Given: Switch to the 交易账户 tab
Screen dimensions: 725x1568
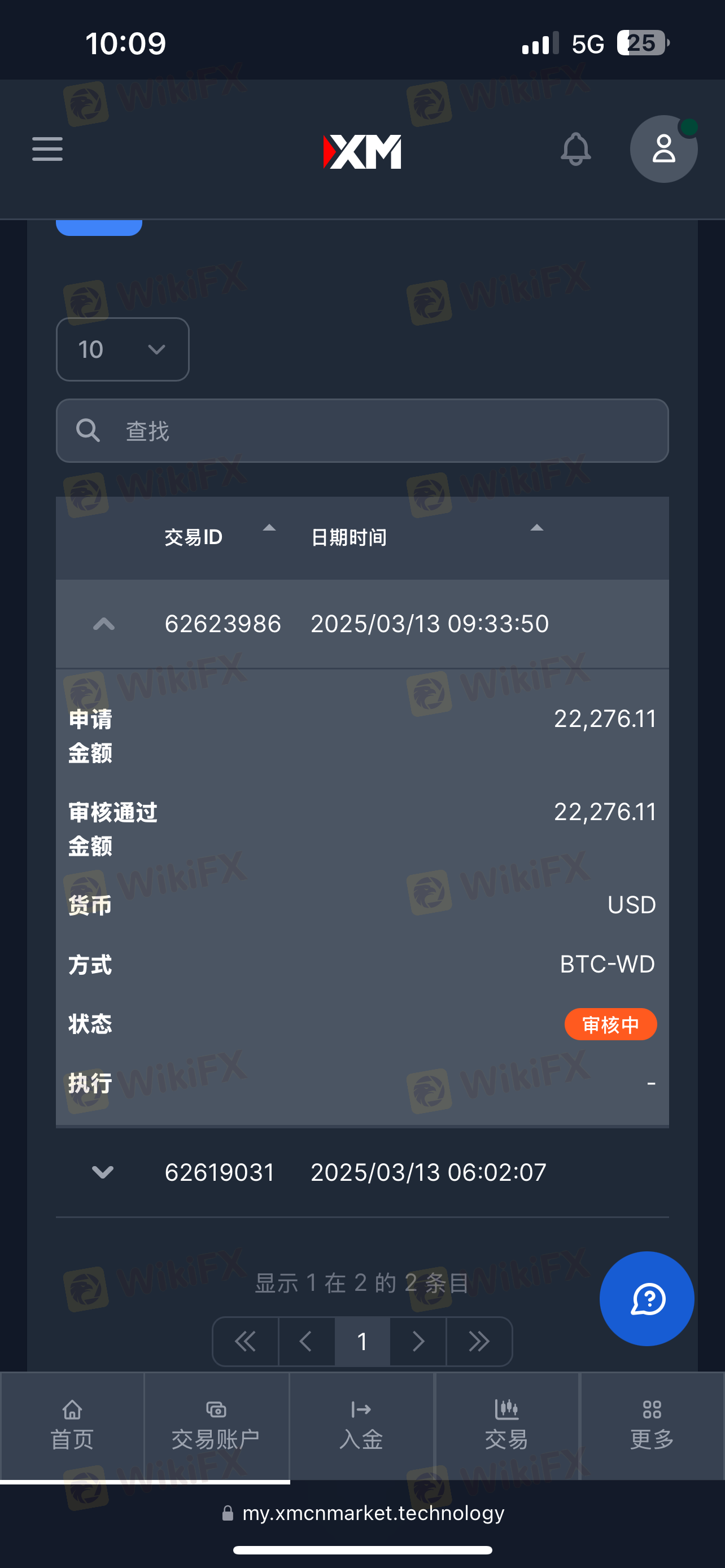Looking at the screenshot, I should point(216,1425).
